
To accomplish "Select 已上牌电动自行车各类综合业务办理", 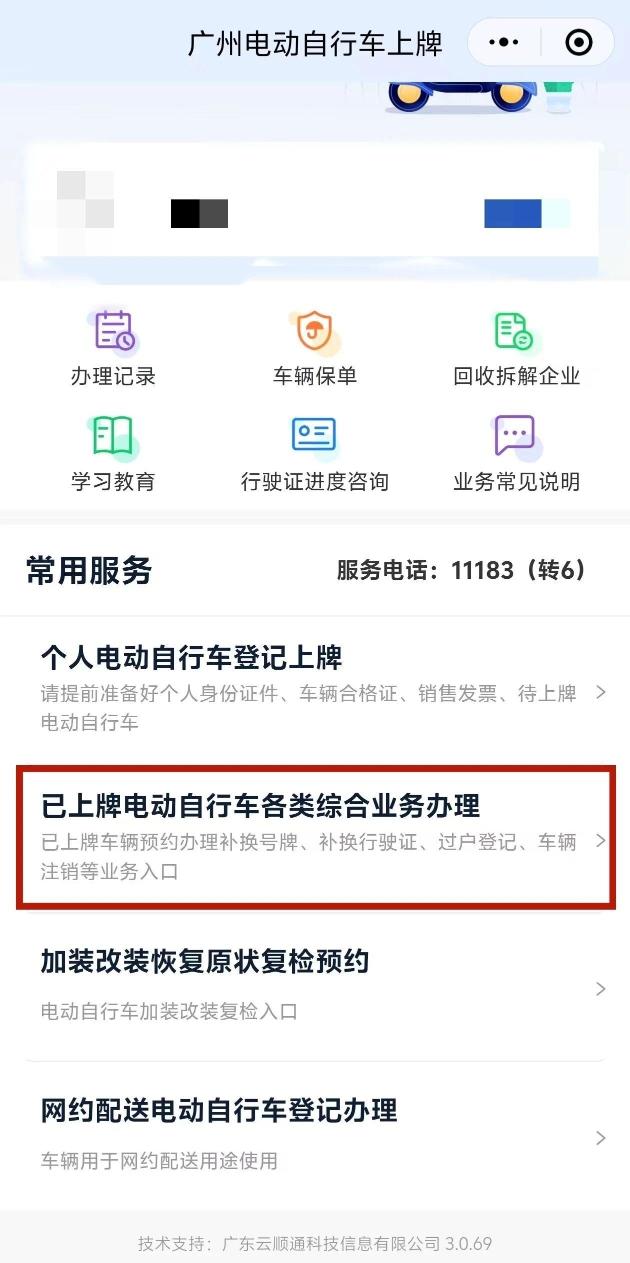I will (x=315, y=837).
